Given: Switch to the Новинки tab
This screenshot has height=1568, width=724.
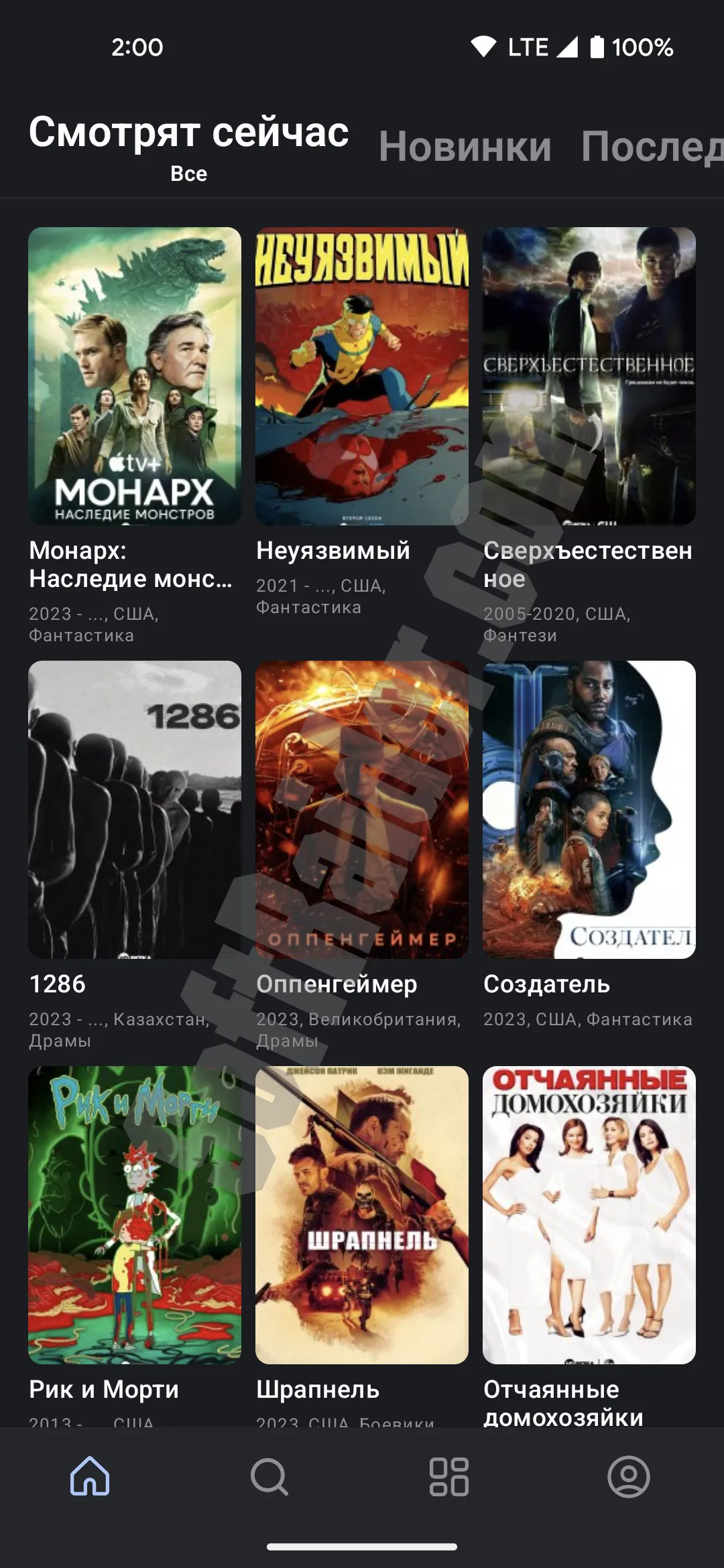Looking at the screenshot, I should (x=465, y=146).
